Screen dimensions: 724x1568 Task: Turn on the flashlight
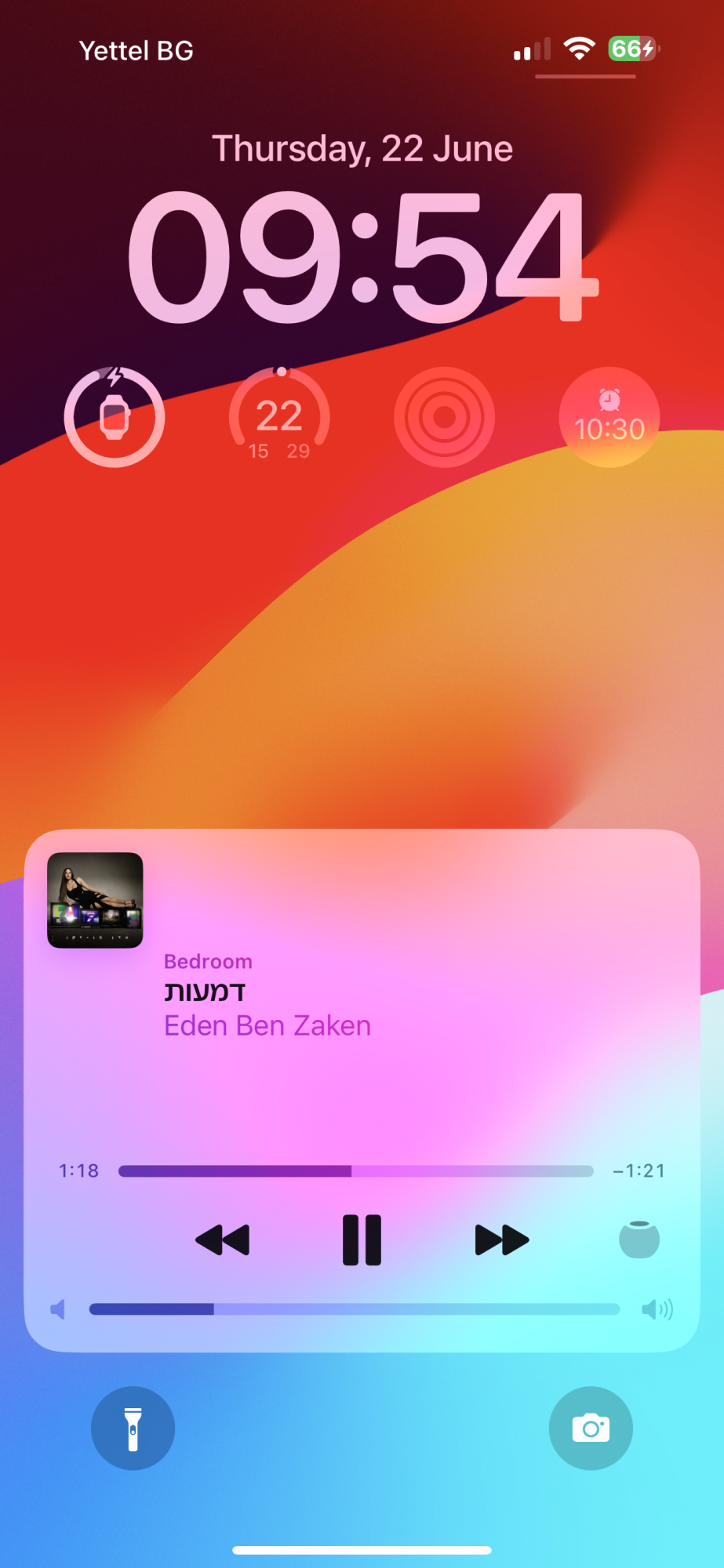[133, 1428]
